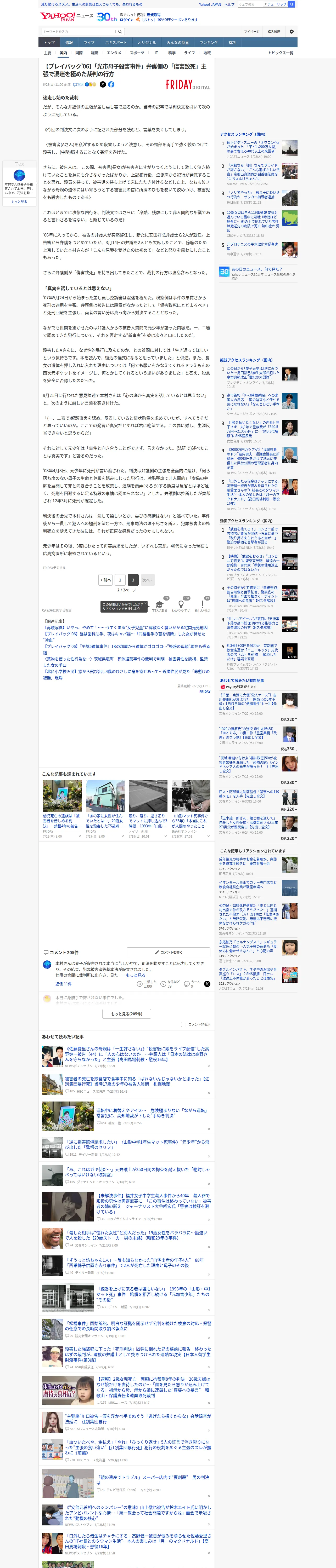The image size is (336, 1568).
Task: Switch to the ランキング tab
Action: pyautogui.click(x=209, y=43)
